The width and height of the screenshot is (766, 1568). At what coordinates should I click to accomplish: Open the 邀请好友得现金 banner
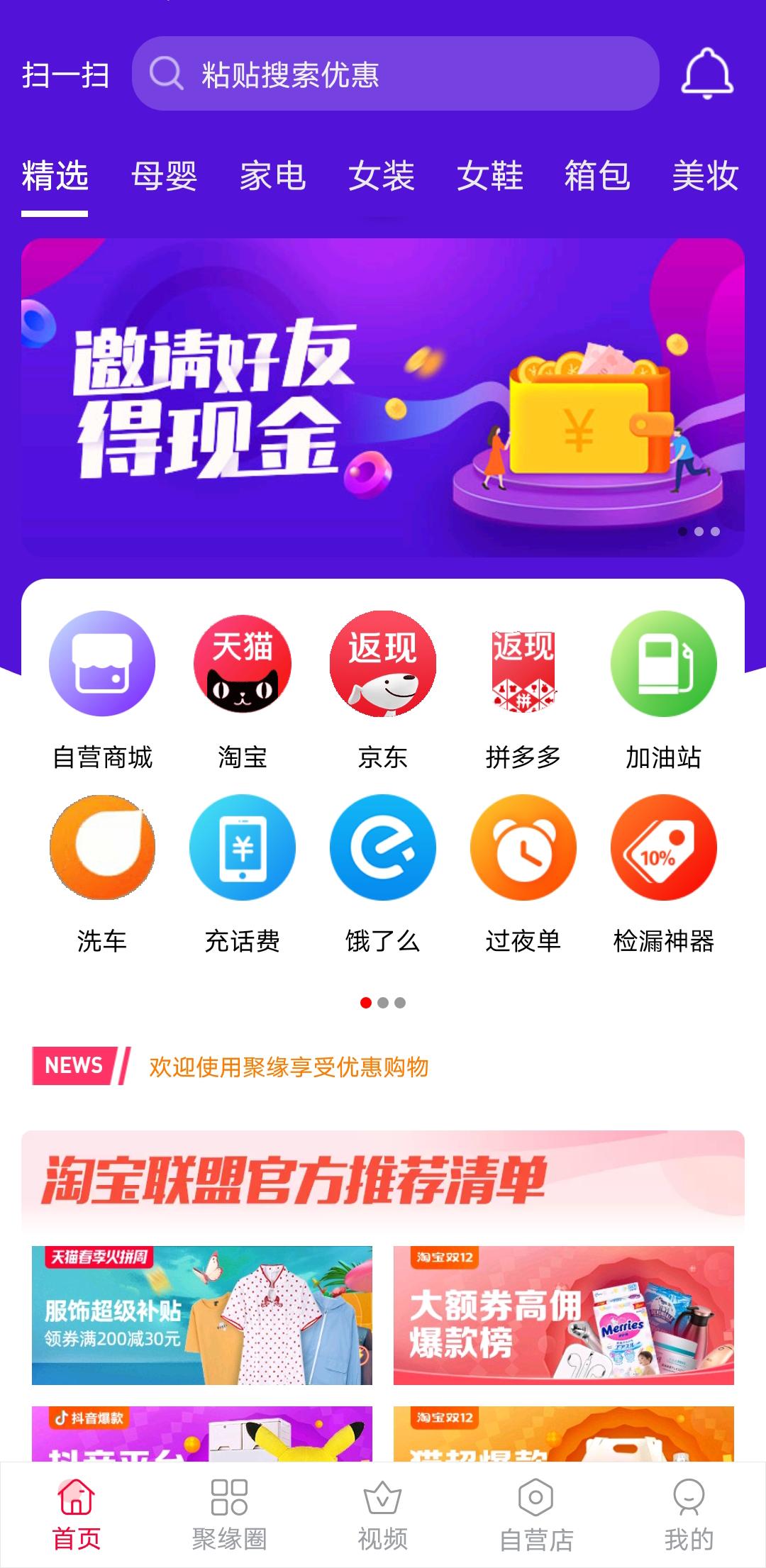point(382,397)
